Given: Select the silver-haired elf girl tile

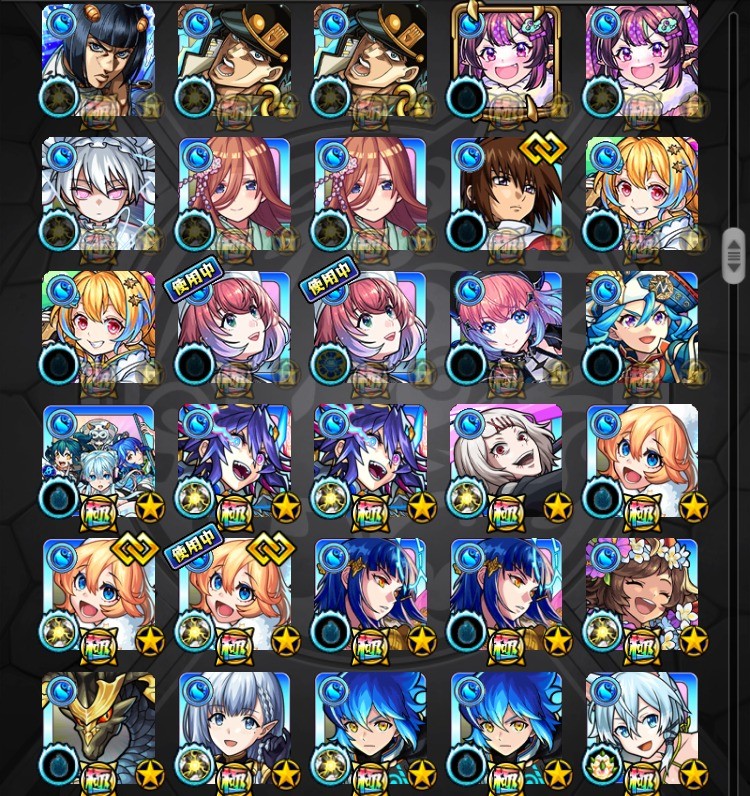Looking at the screenshot, I should click(x=235, y=728).
